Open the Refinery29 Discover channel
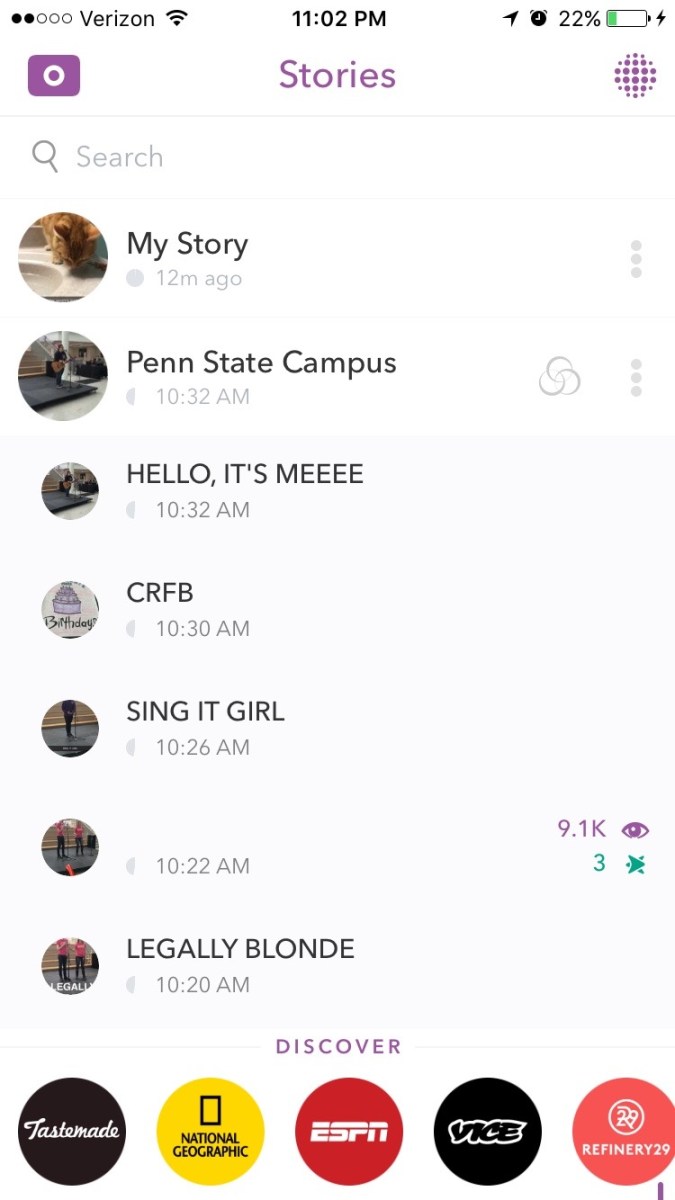The width and height of the screenshot is (675, 1200). (x=622, y=1131)
